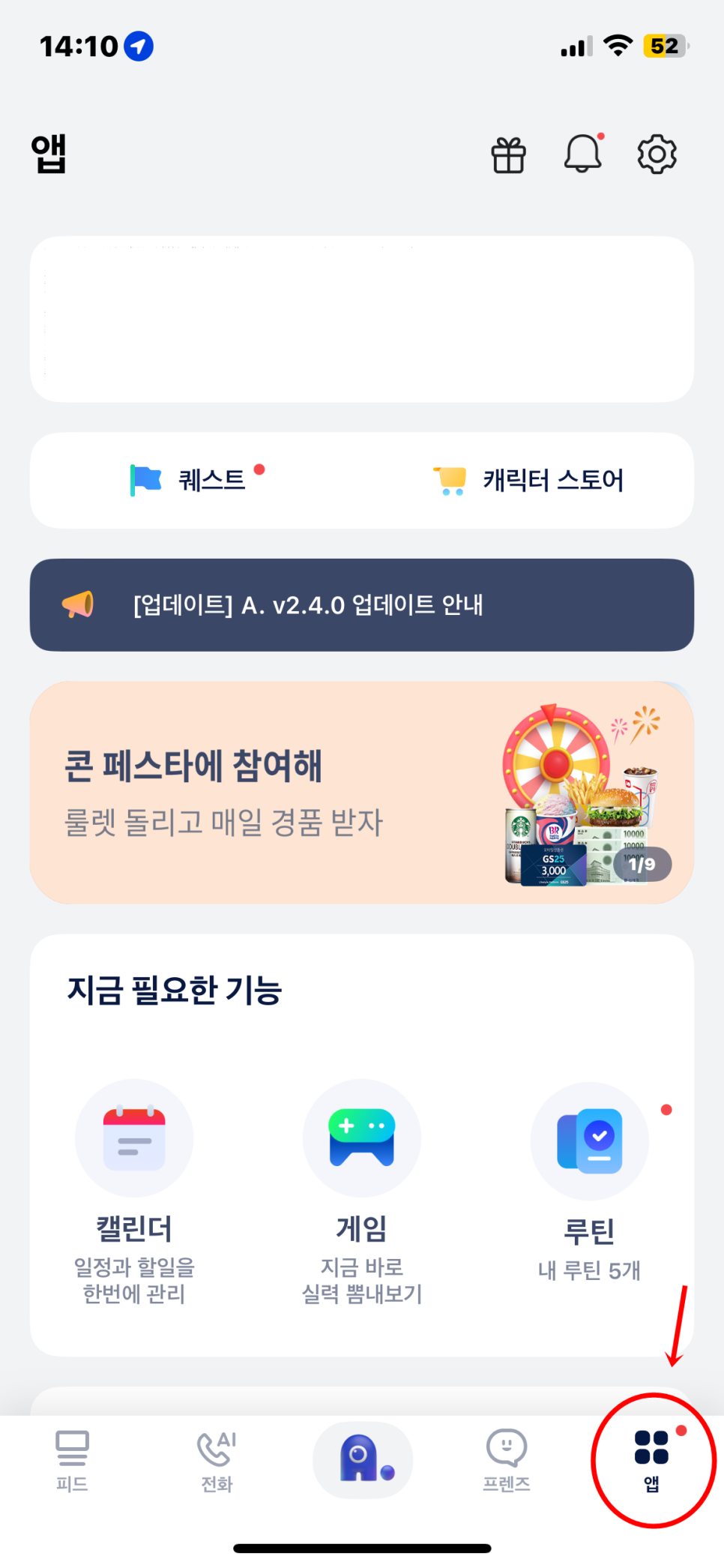Open the v2.4.0 update notice
Screen dimensions: 724x1568
click(361, 604)
